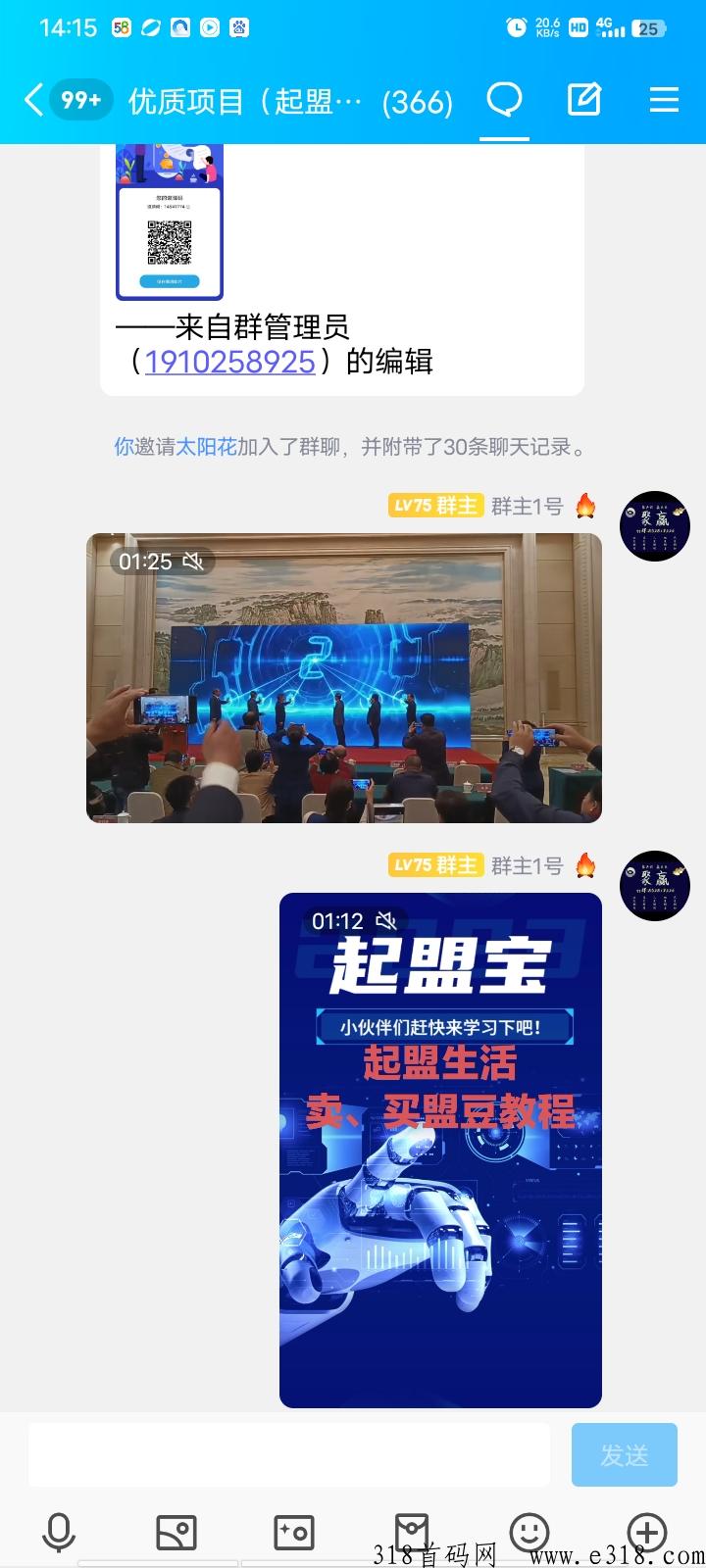Go back to the message list
The width and height of the screenshot is (706, 1568).
pyautogui.click(x=34, y=100)
